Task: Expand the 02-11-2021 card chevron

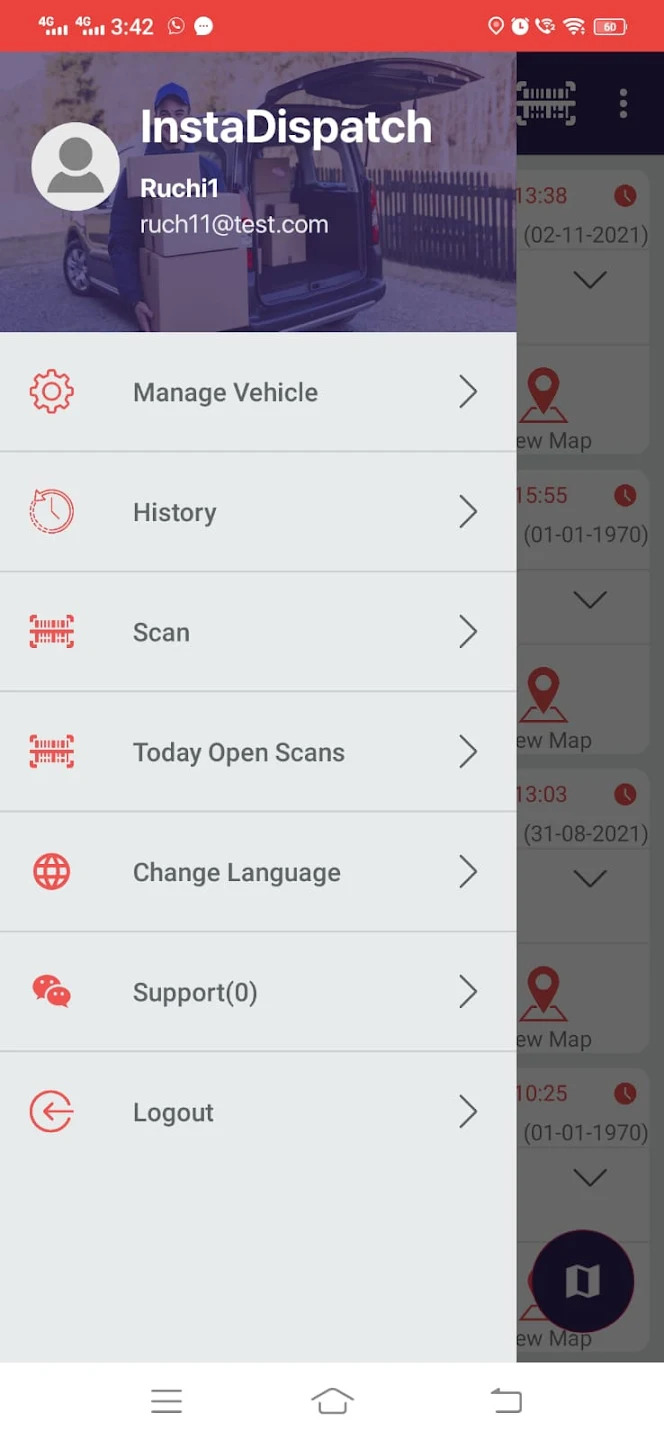Action: (590, 281)
